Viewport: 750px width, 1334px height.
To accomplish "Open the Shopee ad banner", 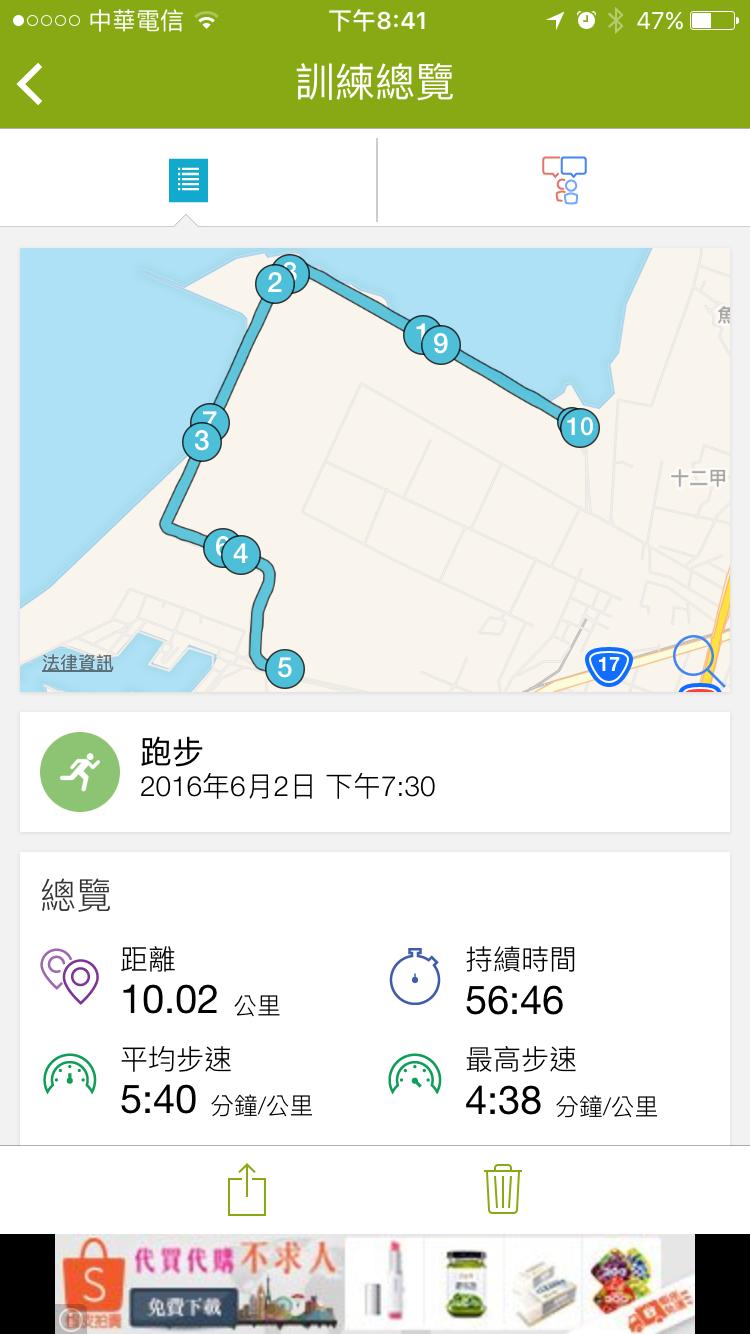I will (374, 1284).
